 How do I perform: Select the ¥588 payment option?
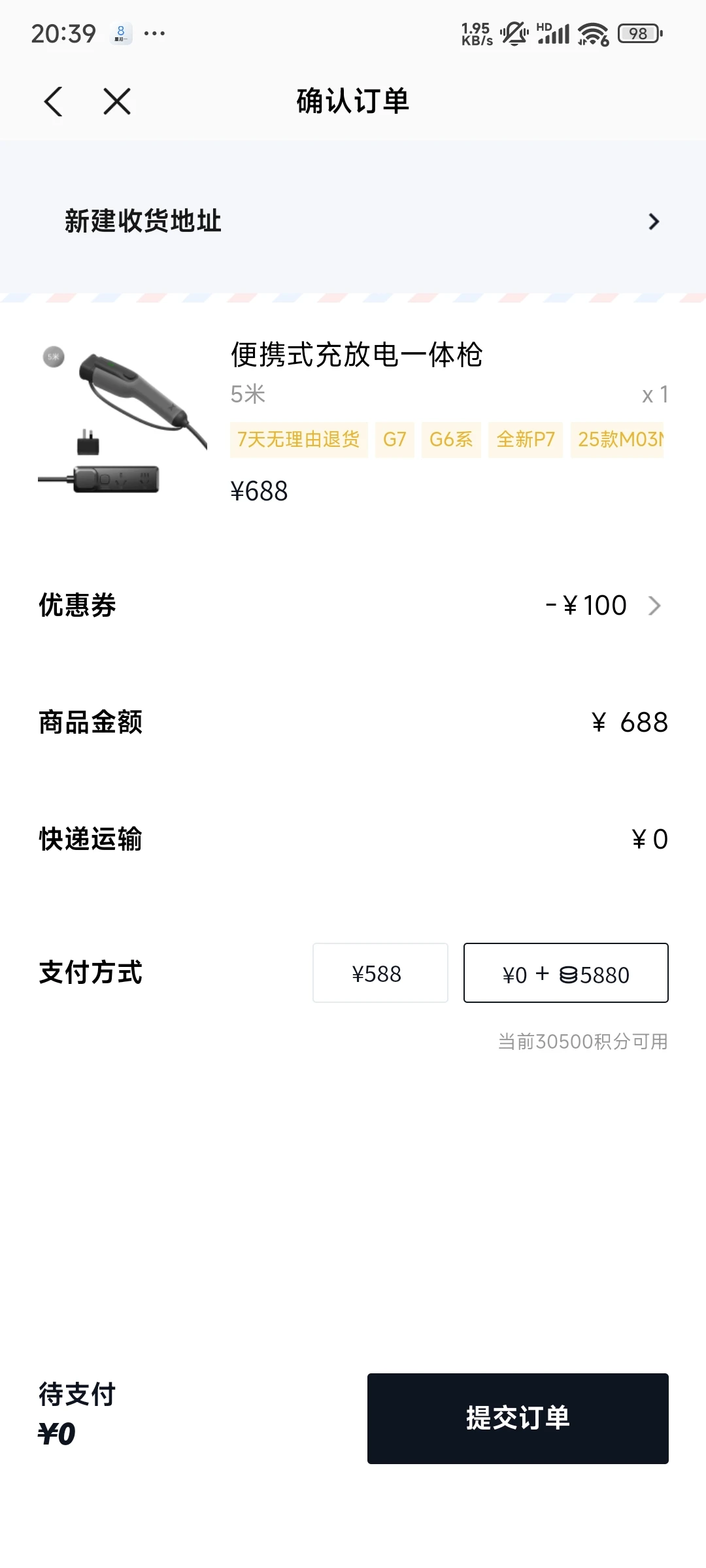point(380,973)
